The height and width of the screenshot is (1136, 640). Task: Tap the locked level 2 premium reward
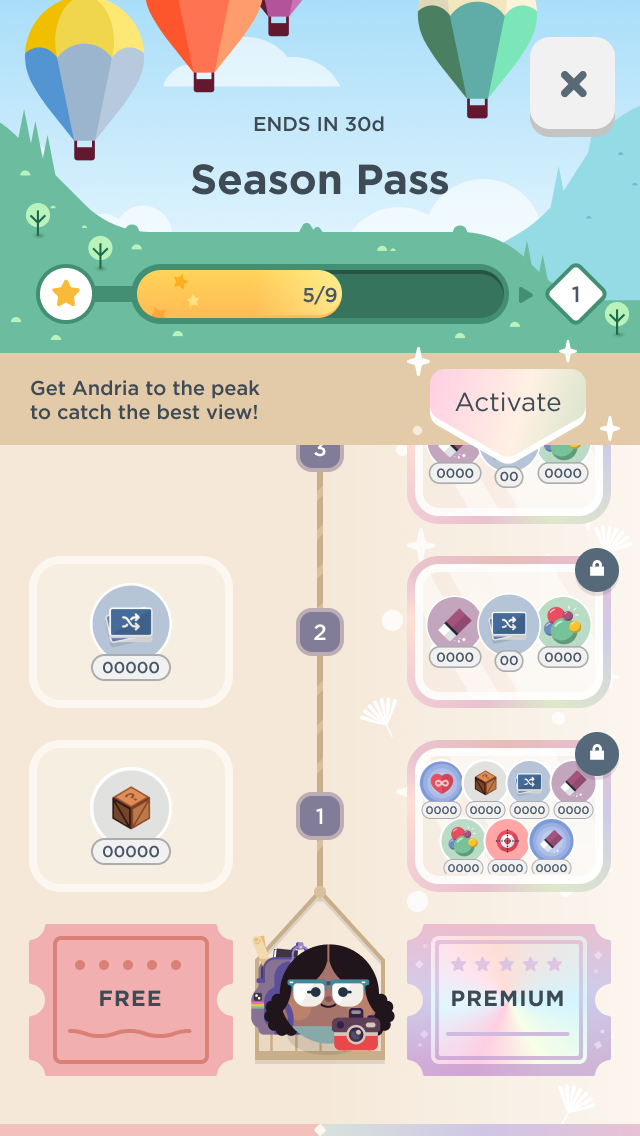click(508, 631)
